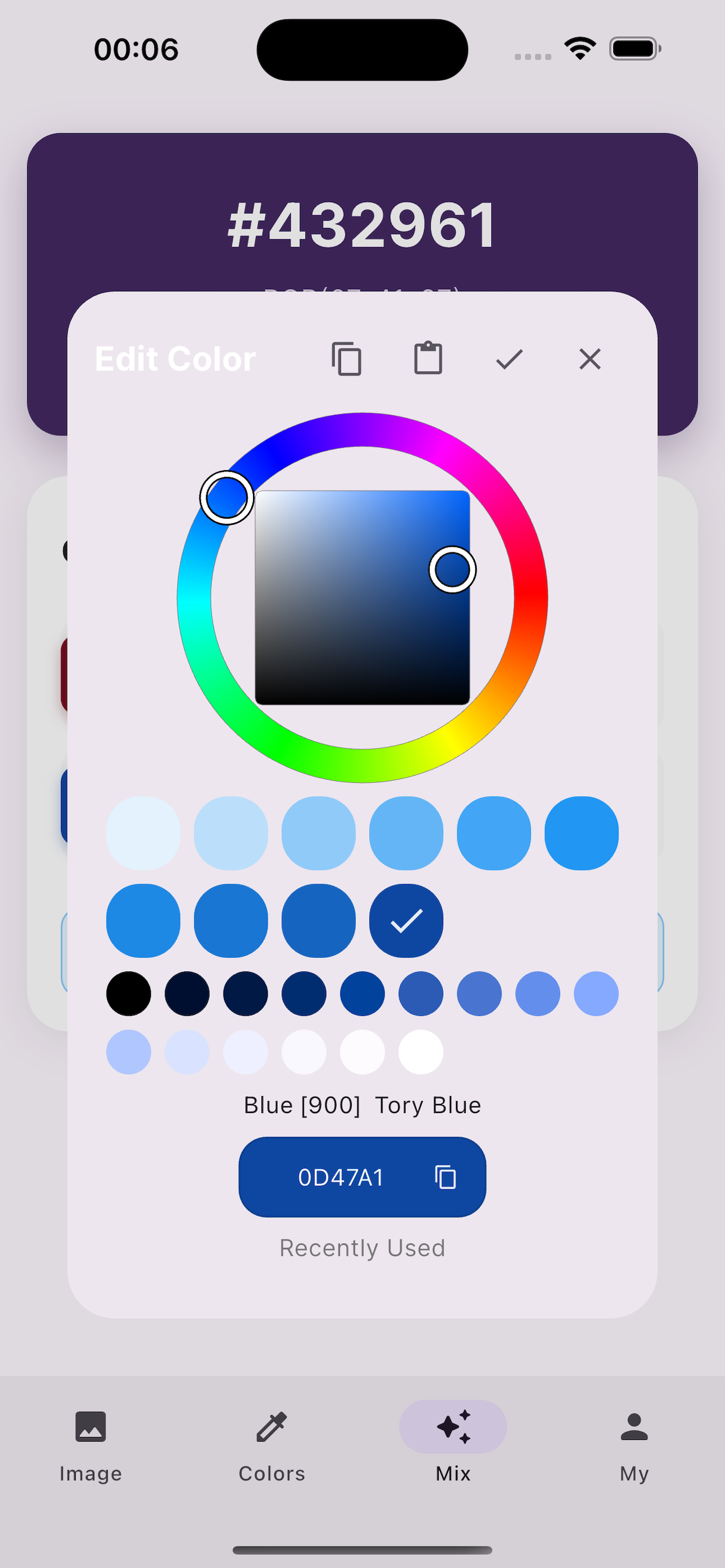Copy the 0D47A1 hex code icon
The image size is (725, 1568).
pos(446,1177)
